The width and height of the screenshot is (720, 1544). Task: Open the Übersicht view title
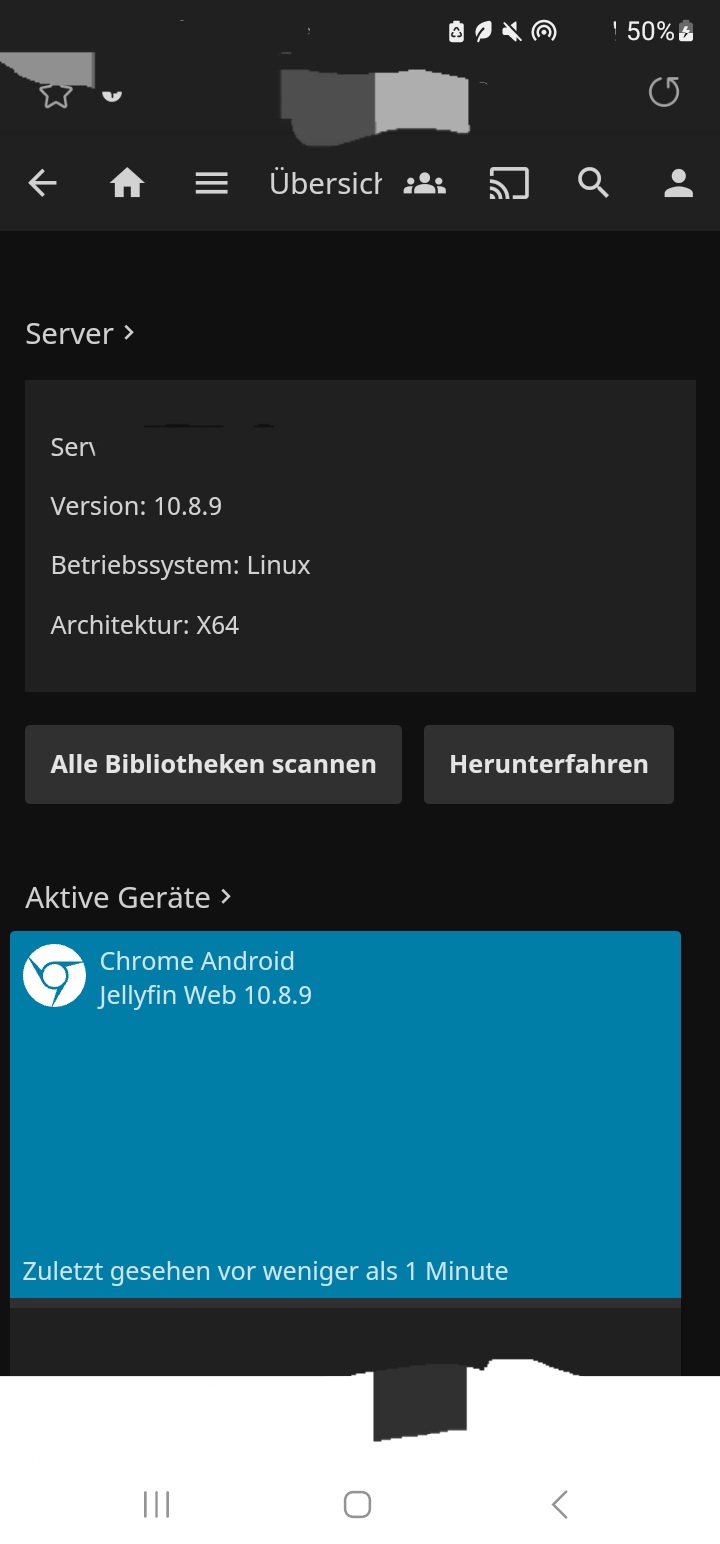pyautogui.click(x=322, y=183)
